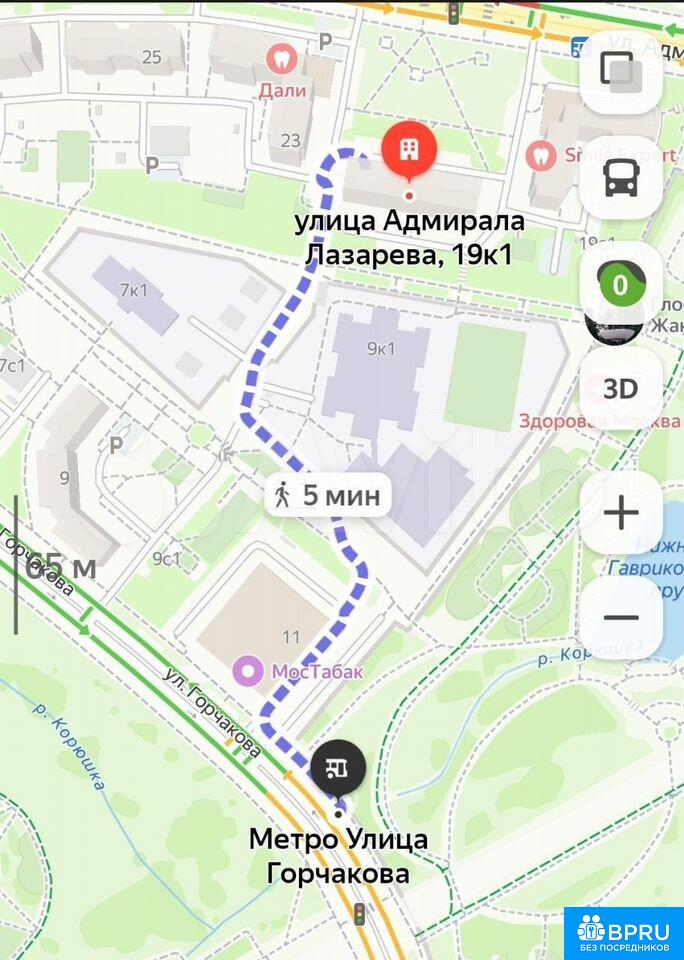Open the Дали dental clinic marker
This screenshot has height=960, width=684.
pos(281,59)
